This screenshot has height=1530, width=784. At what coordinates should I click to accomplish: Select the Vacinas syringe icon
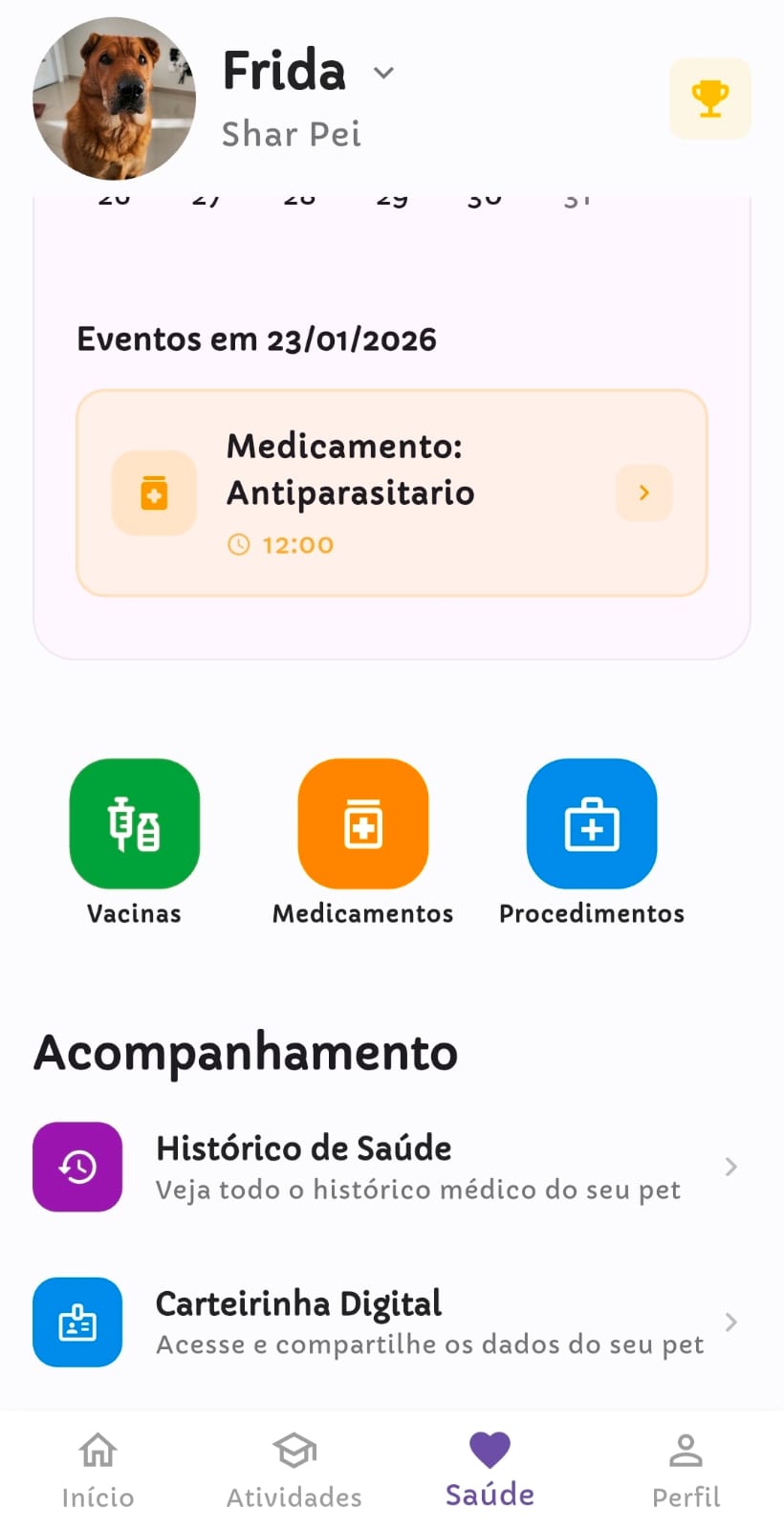[134, 823]
